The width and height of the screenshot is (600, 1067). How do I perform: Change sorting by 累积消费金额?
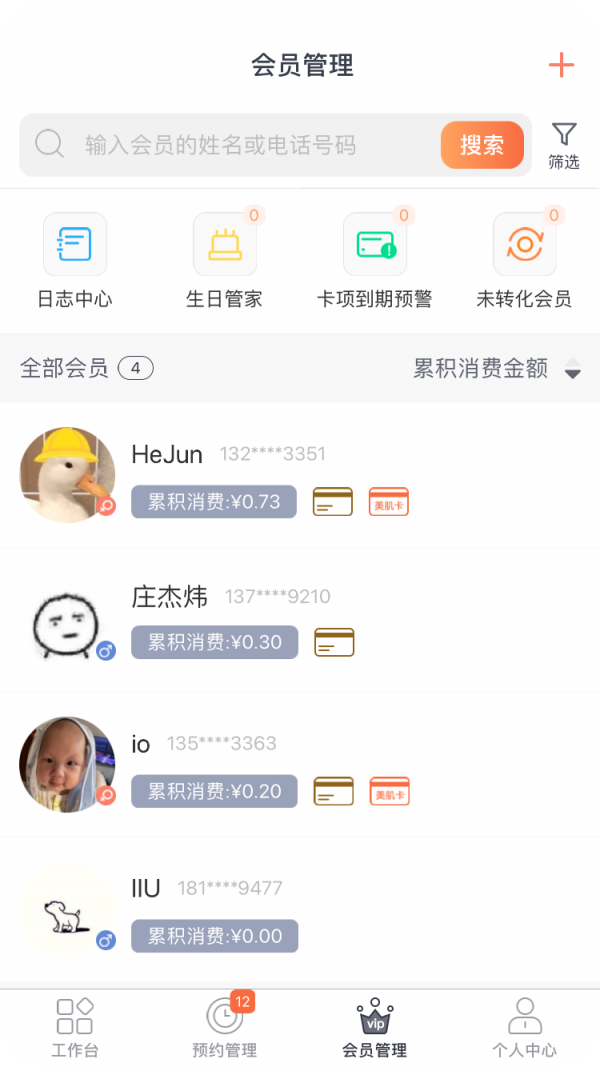pos(497,369)
